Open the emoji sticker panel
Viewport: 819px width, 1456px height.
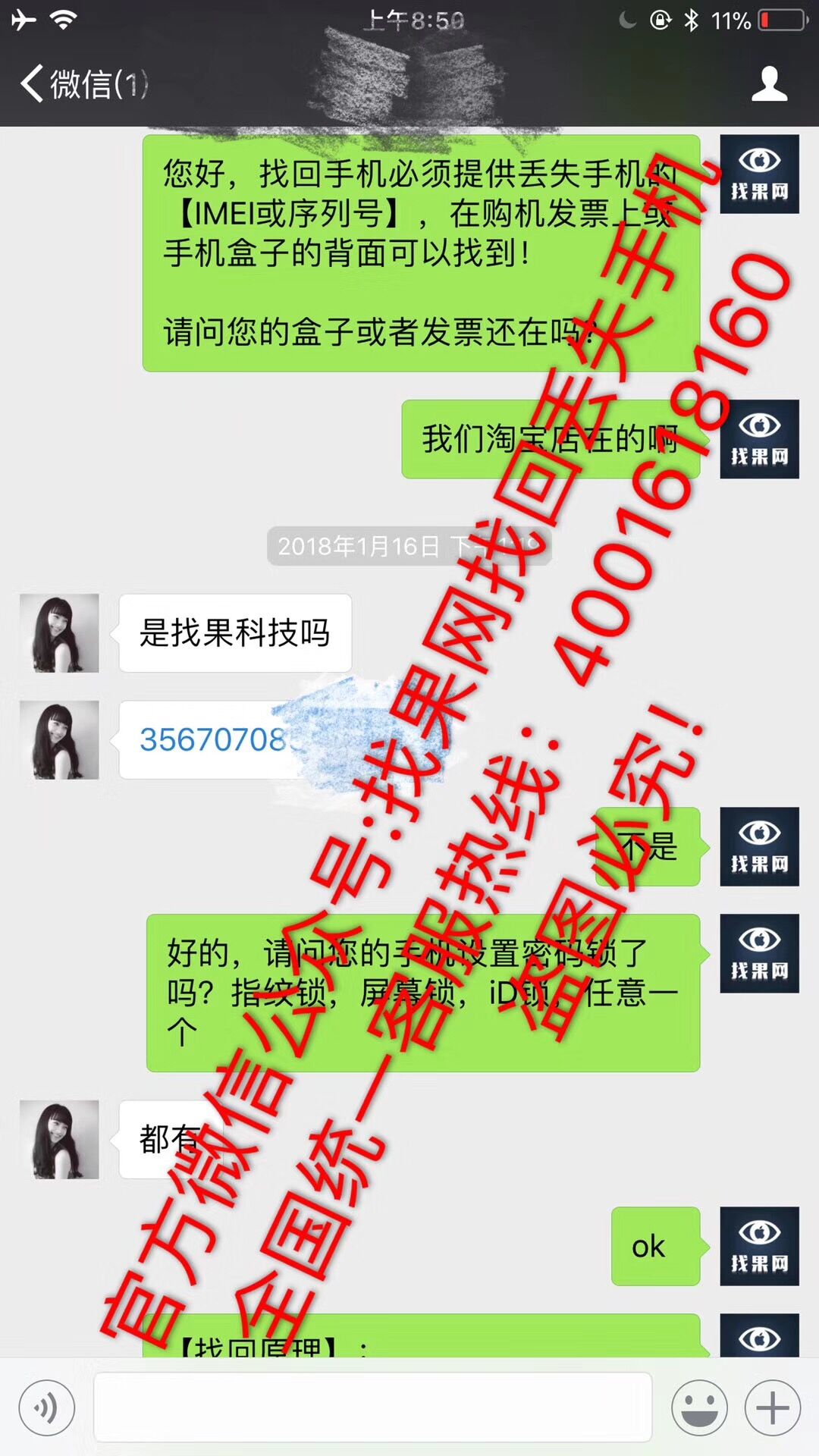pos(699,1408)
